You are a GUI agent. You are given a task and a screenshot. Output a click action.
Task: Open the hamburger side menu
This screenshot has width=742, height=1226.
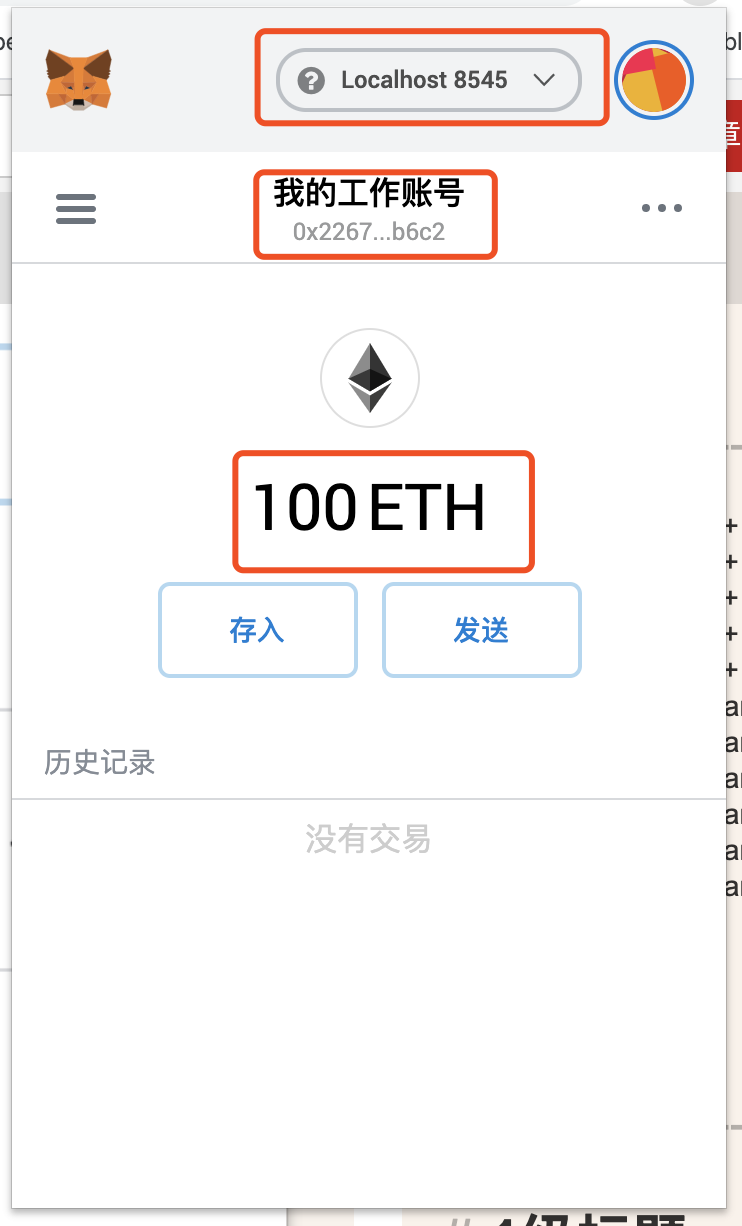coord(76,208)
